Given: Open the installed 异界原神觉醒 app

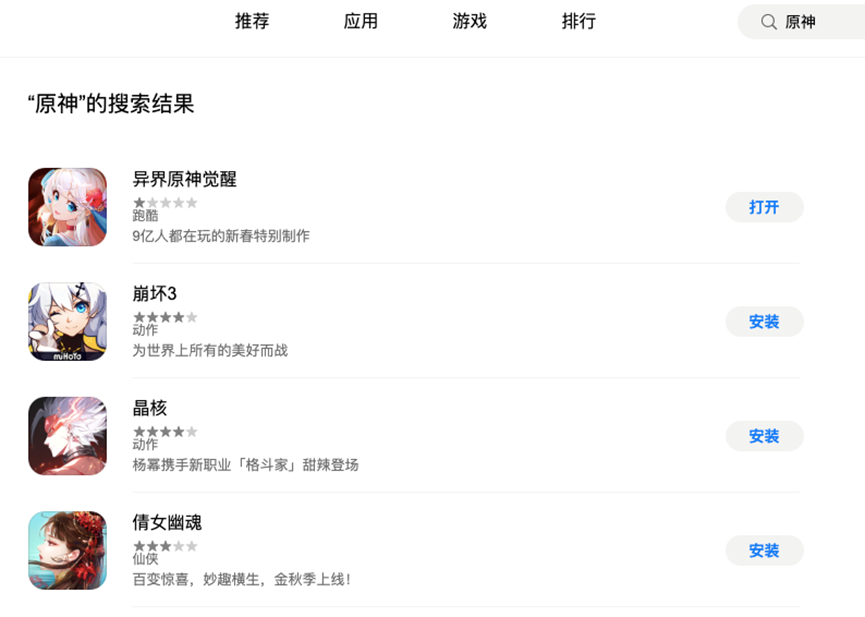Looking at the screenshot, I should click(x=764, y=207).
